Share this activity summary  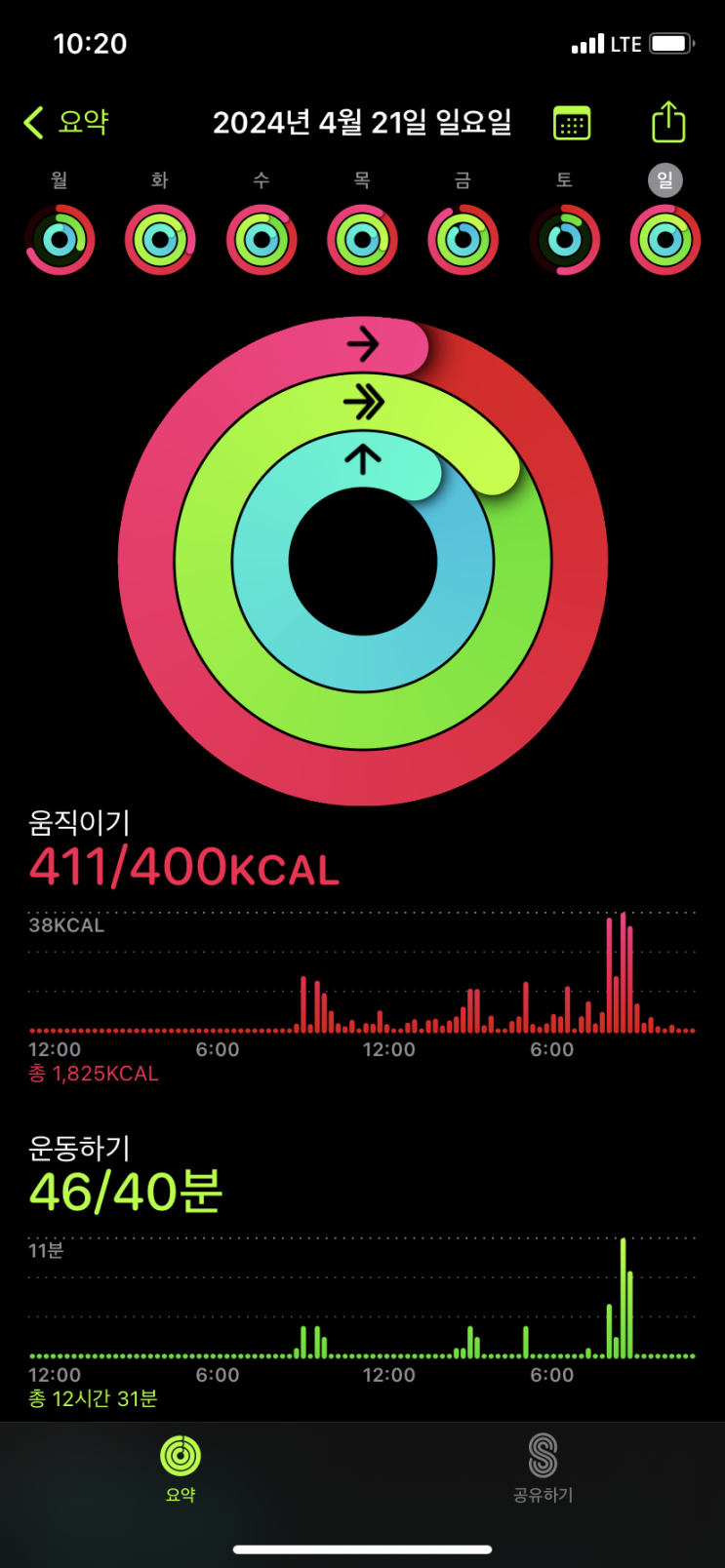pyautogui.click(x=668, y=123)
